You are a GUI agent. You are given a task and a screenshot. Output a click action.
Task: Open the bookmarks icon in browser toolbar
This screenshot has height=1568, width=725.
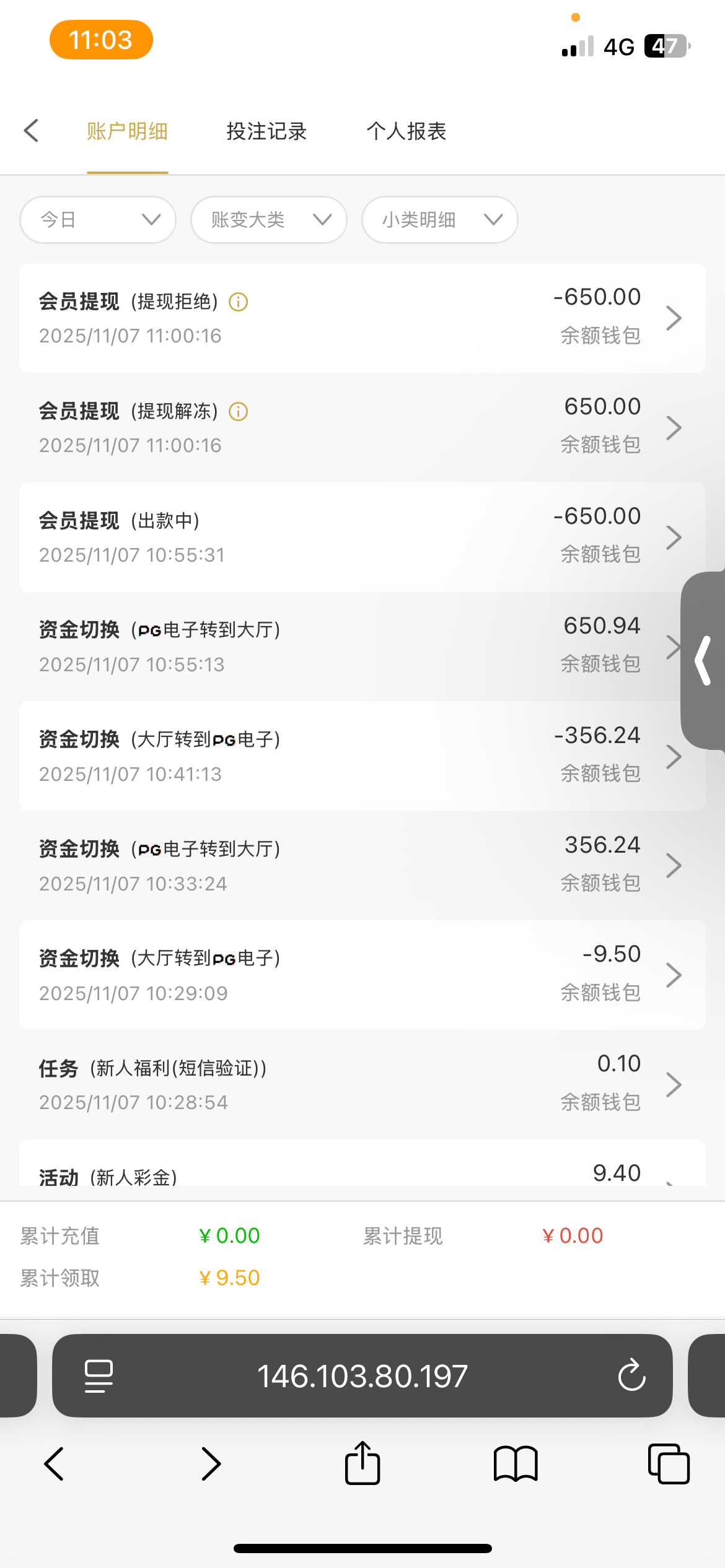pos(515,1464)
